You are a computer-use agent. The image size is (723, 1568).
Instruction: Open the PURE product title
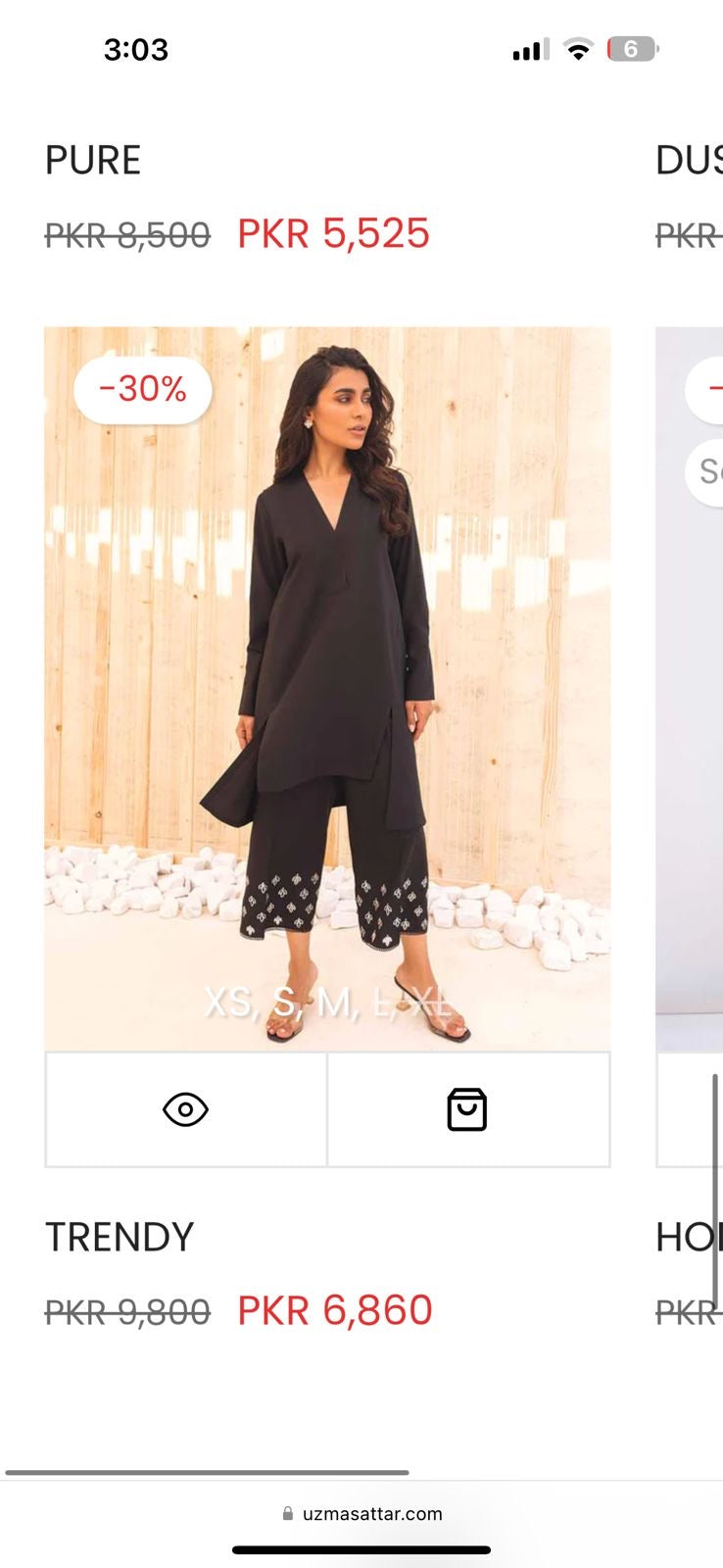click(93, 160)
